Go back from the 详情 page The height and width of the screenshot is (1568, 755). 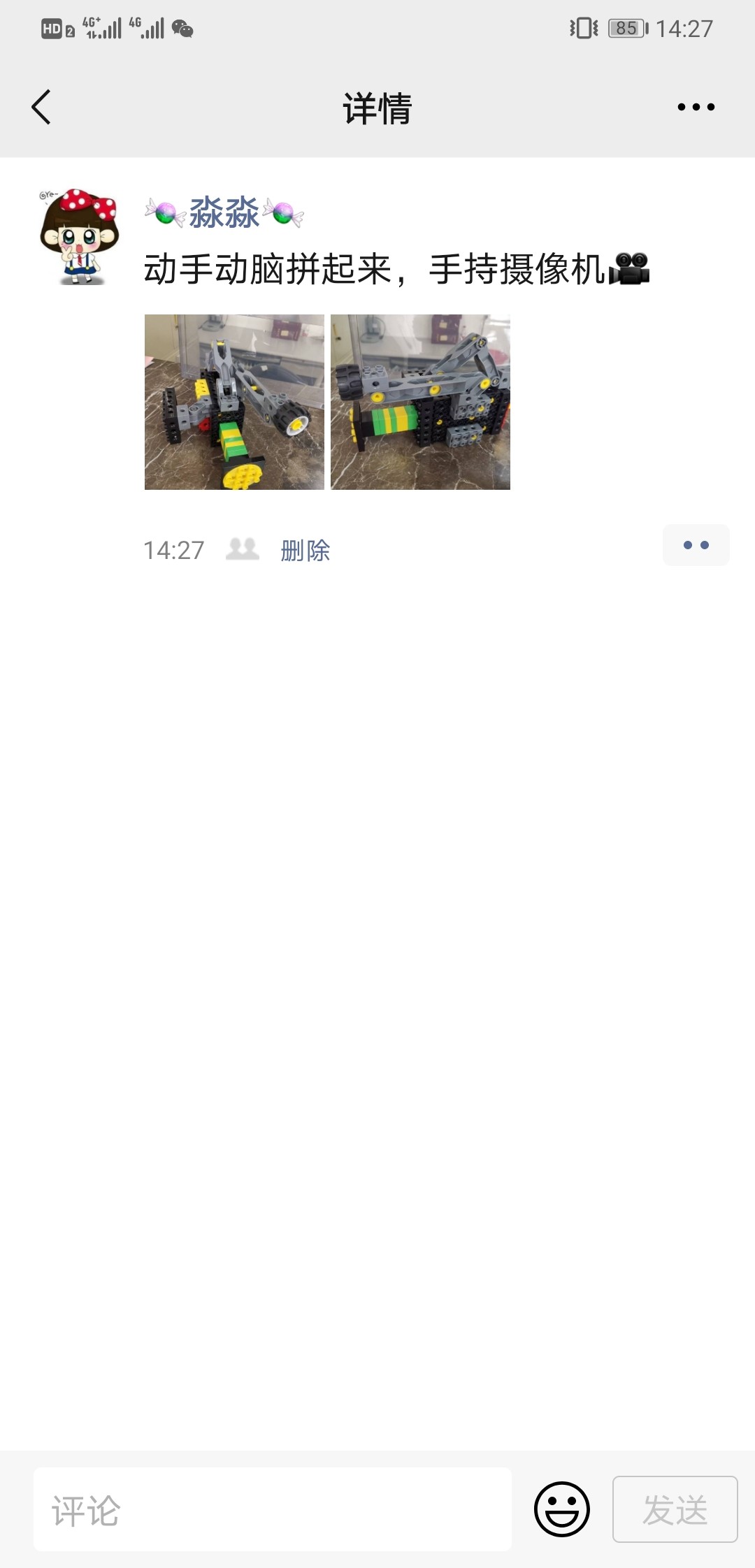pos(42,107)
